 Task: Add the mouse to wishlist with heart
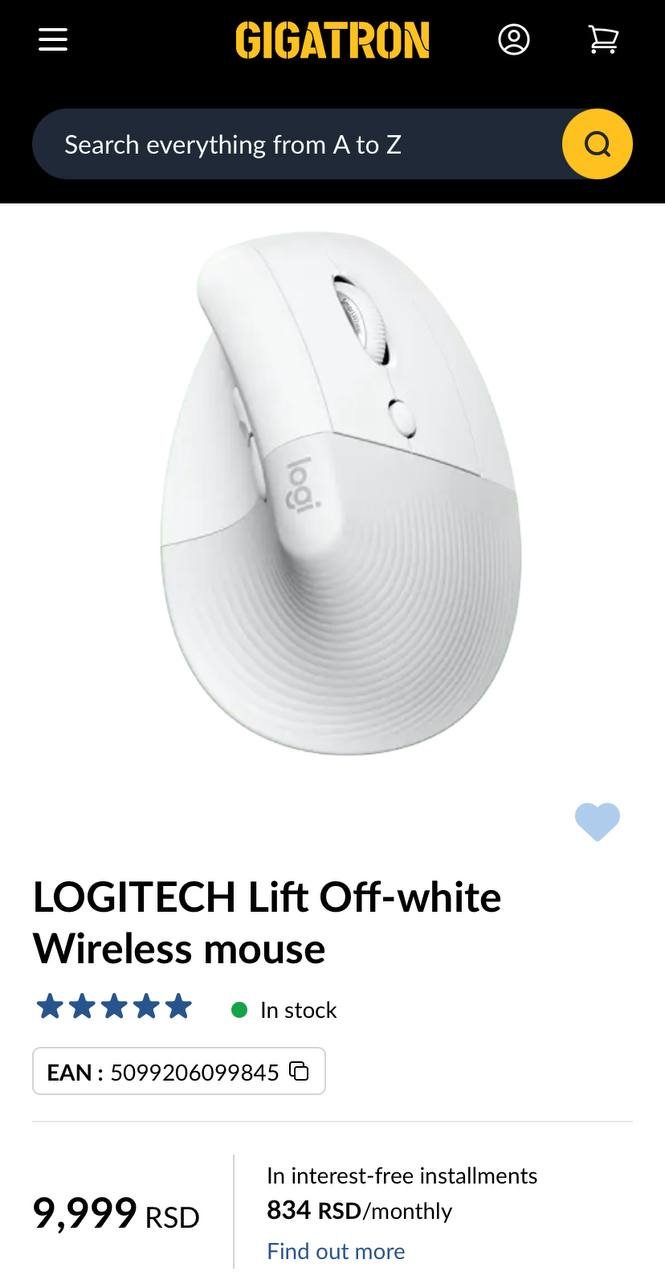[598, 822]
